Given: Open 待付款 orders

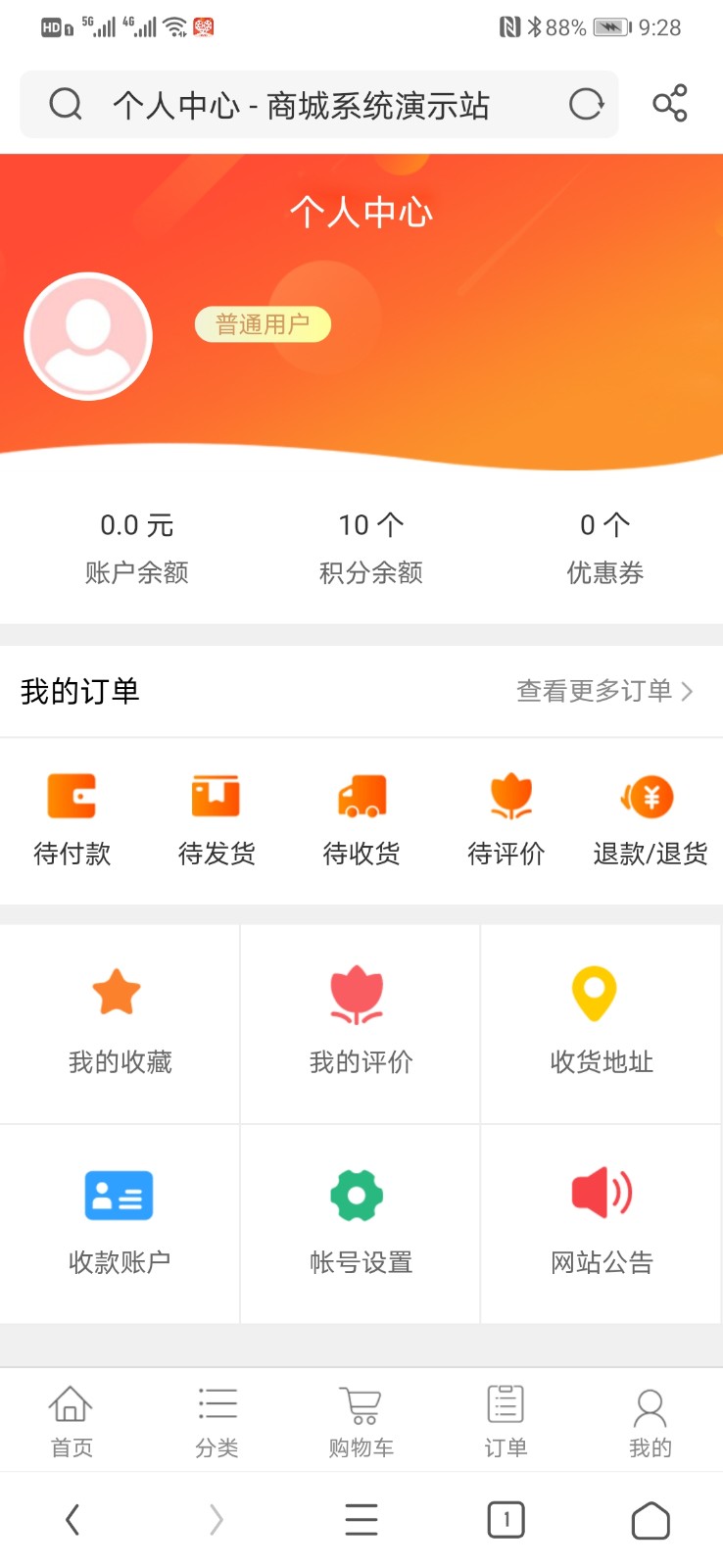Looking at the screenshot, I should pyautogui.click(x=72, y=820).
